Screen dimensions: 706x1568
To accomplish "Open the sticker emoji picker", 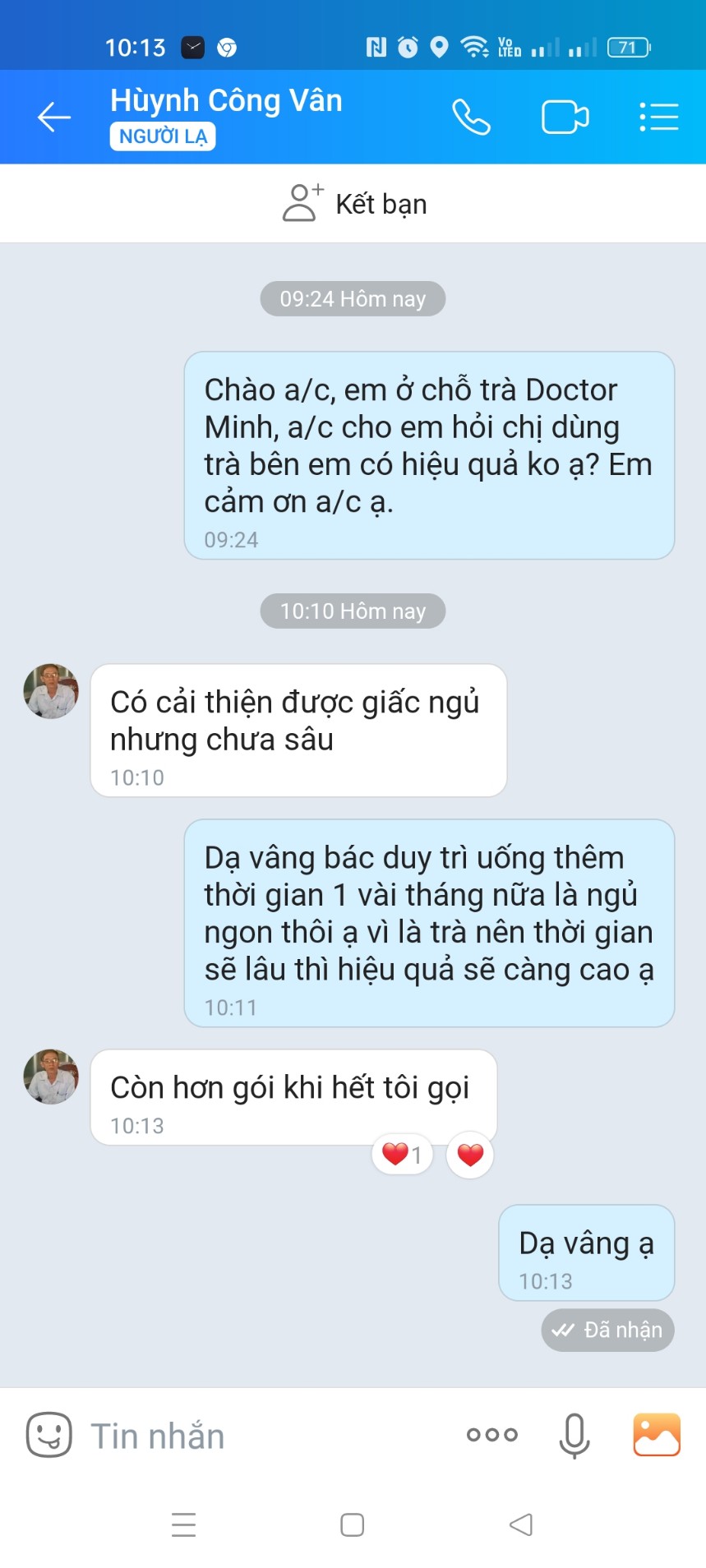I will tap(49, 1435).
